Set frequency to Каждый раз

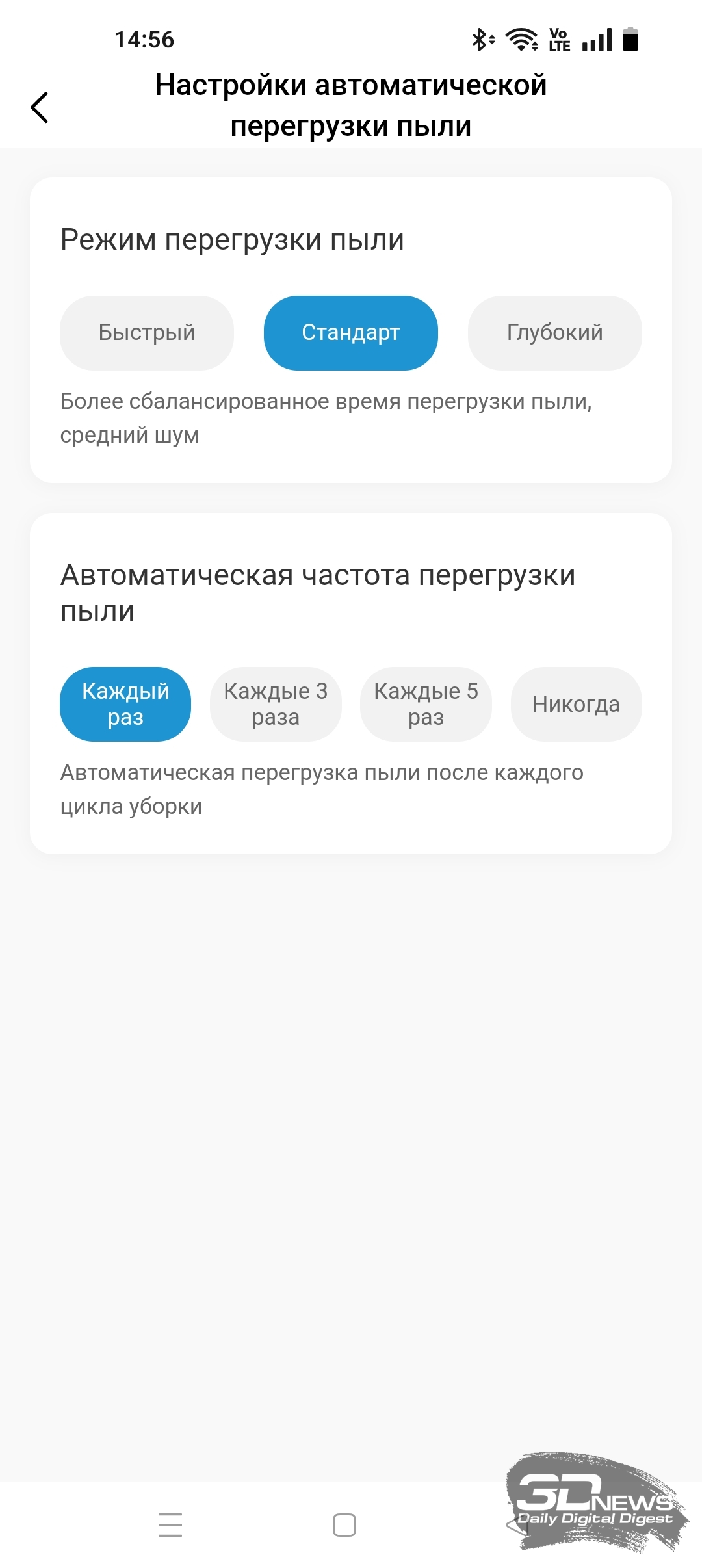click(125, 704)
